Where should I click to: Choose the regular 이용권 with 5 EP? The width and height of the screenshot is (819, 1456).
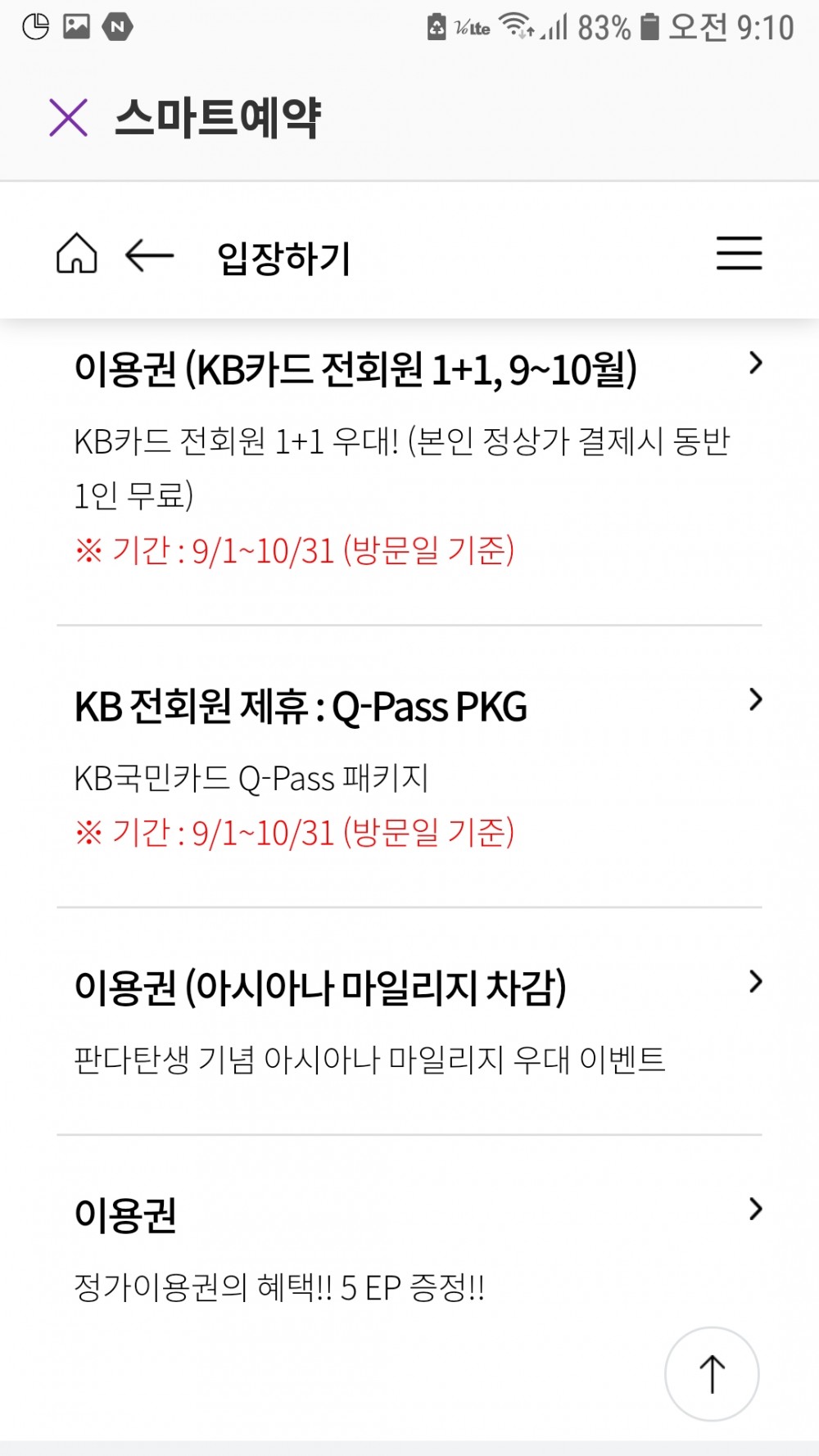pos(409,1249)
